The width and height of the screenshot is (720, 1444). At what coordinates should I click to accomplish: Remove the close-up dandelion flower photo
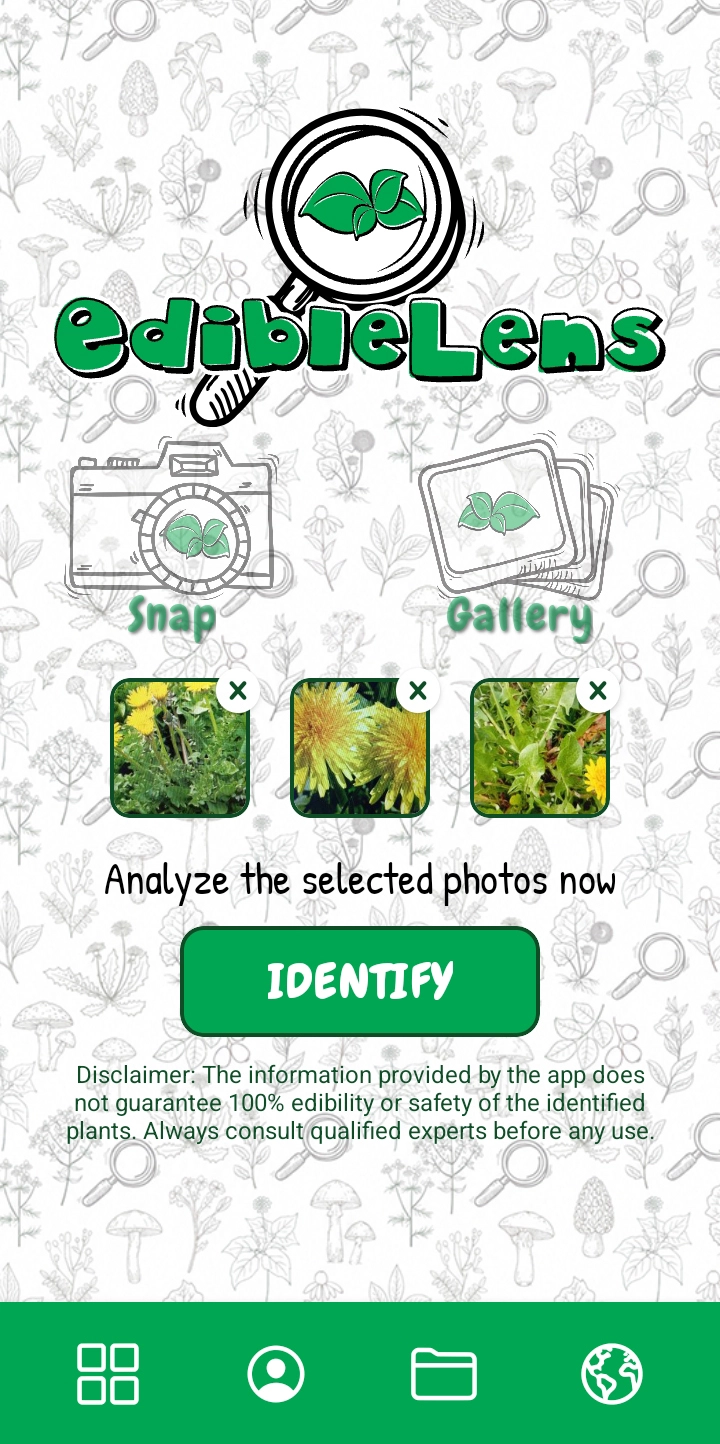[418, 690]
